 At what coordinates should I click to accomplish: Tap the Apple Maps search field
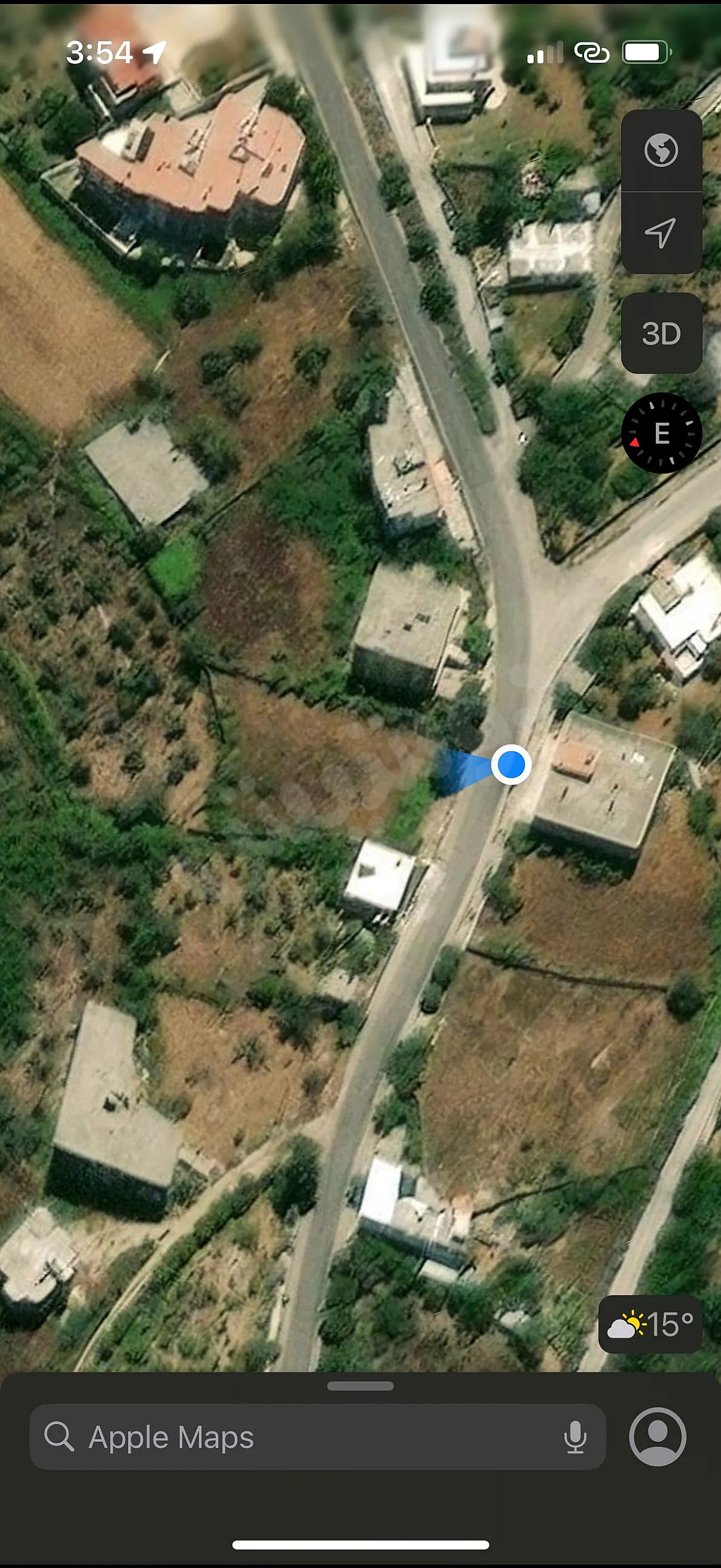[317, 1437]
